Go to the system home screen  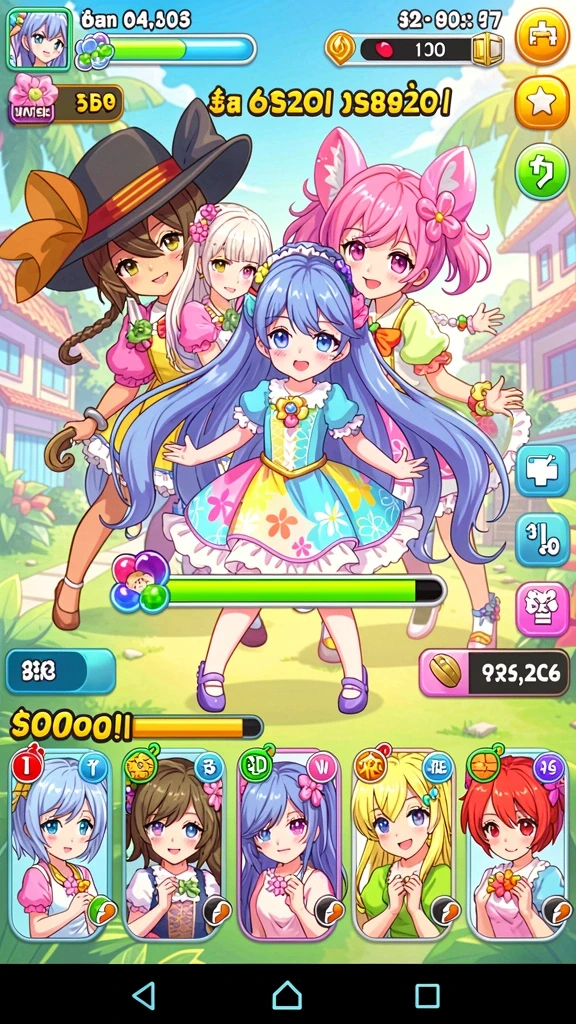click(287, 996)
